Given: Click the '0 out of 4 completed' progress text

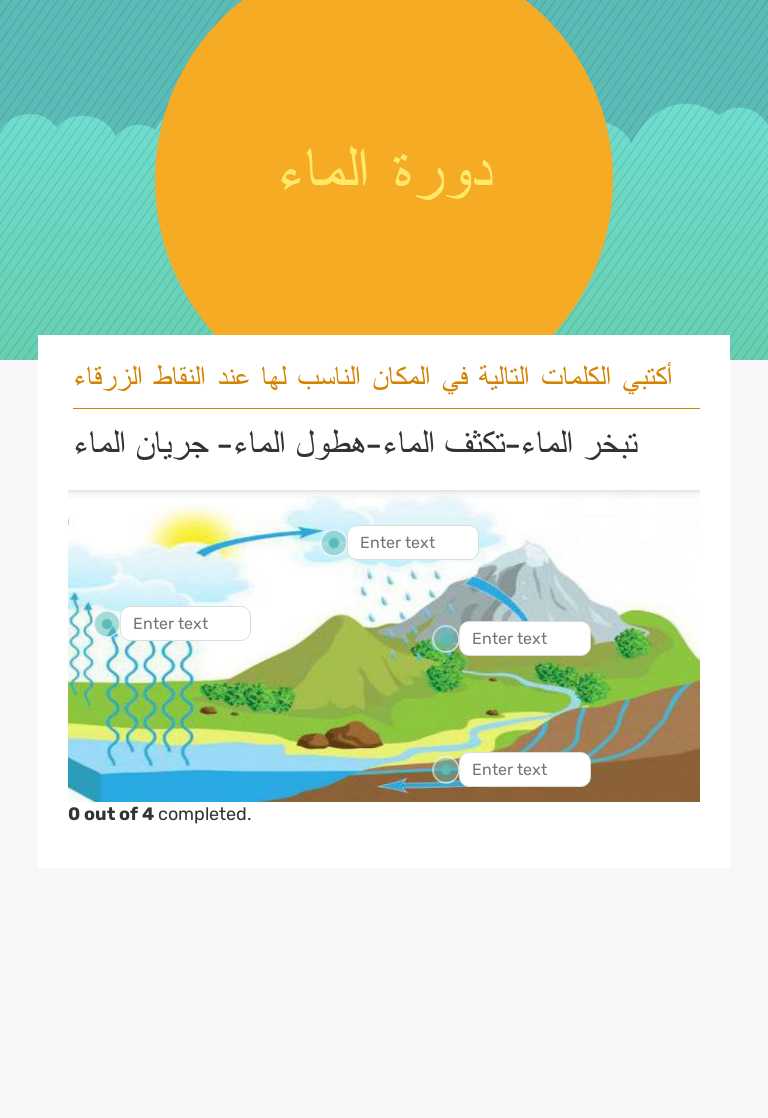Looking at the screenshot, I should [159, 814].
